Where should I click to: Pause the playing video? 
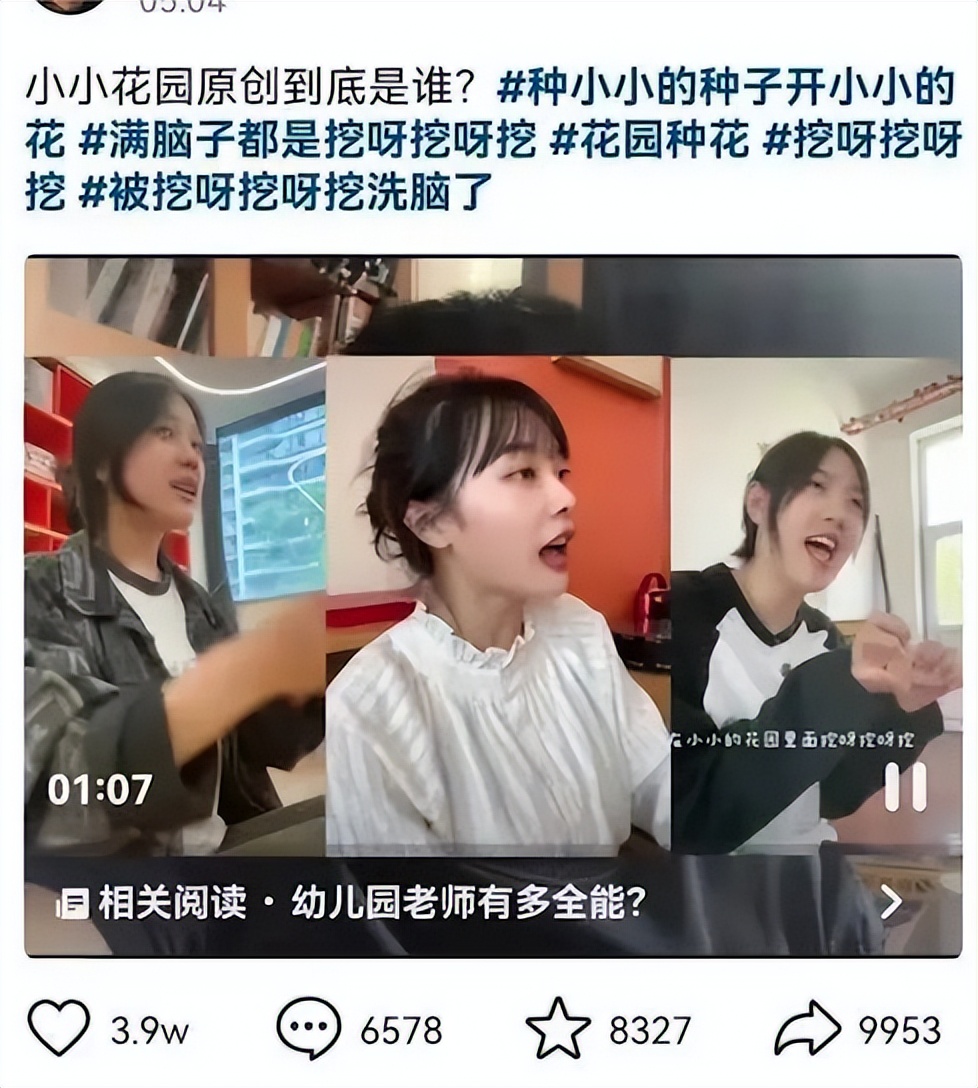pyautogui.click(x=905, y=787)
